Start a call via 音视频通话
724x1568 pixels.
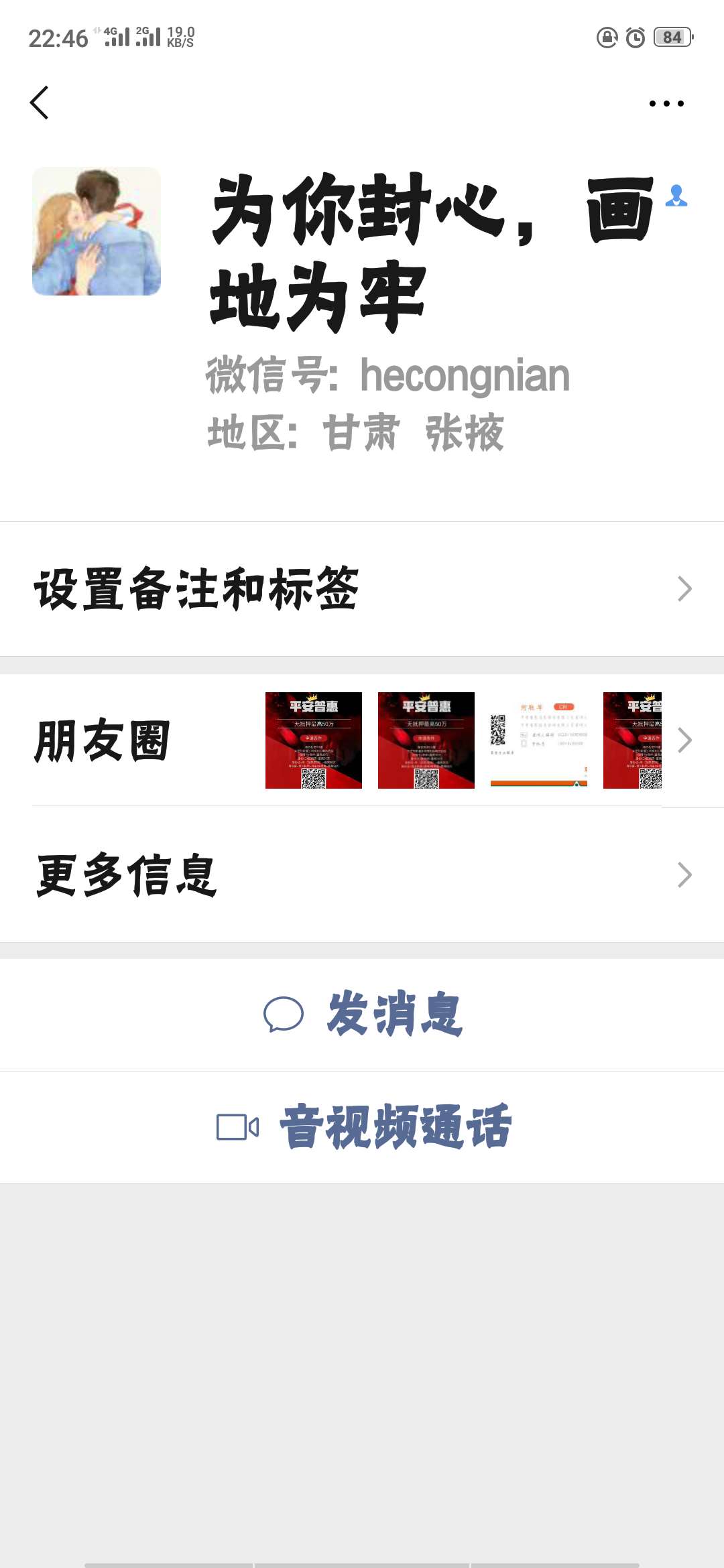click(362, 1127)
